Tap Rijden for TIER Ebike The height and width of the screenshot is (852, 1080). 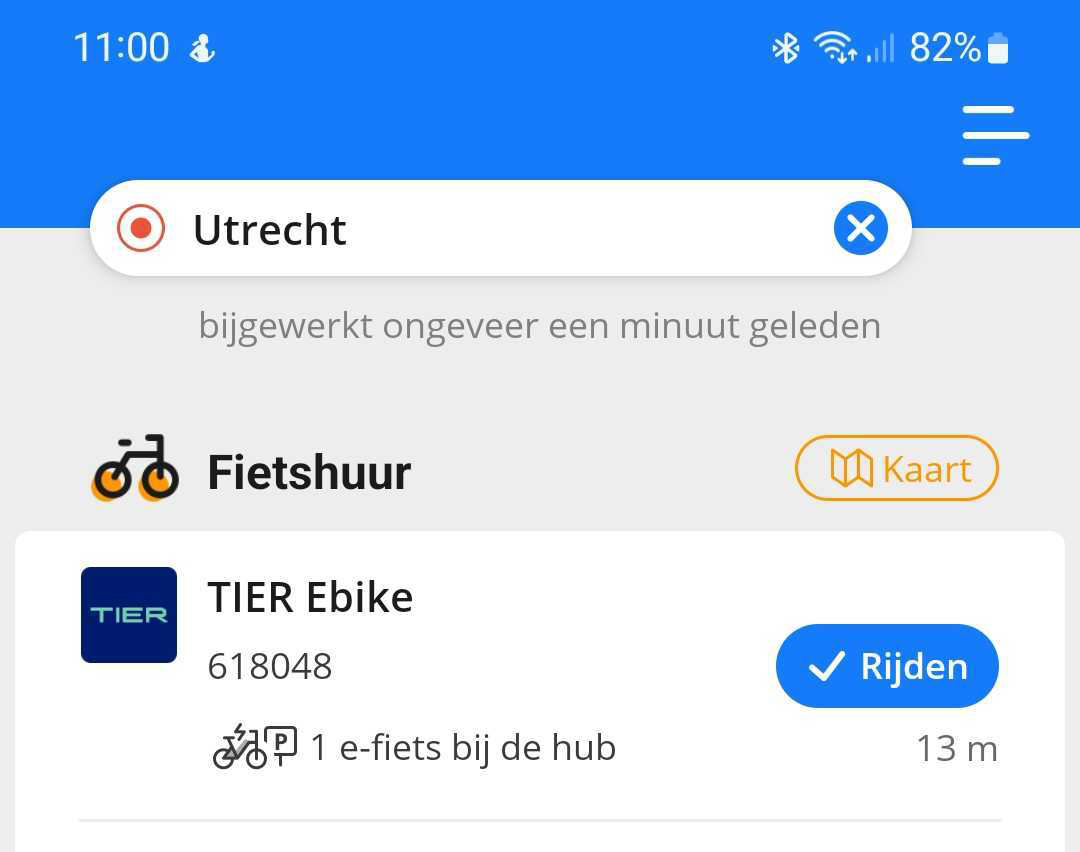[x=887, y=666]
